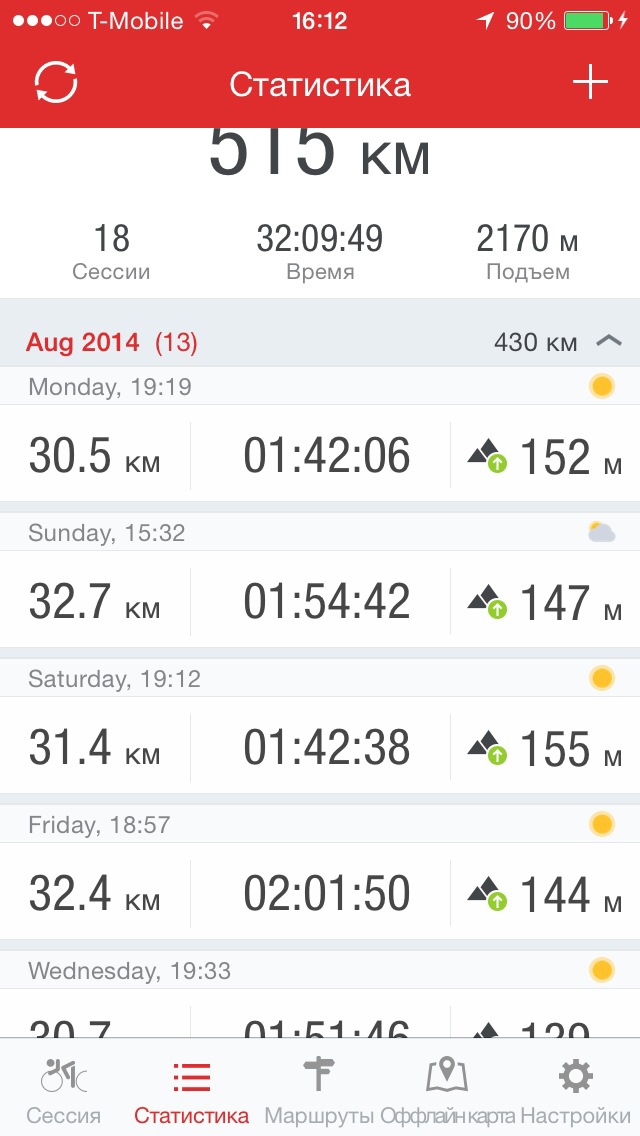This screenshot has height=1136, width=640.
Task: Open Monday 19:19 ride of 30.5 км
Action: tap(320, 455)
